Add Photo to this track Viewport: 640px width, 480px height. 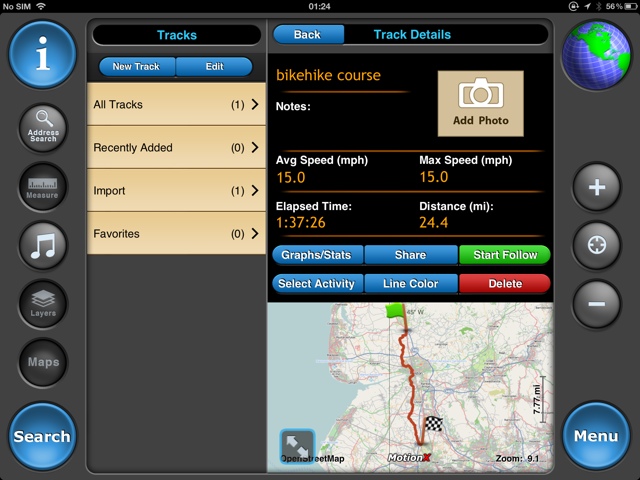[x=480, y=104]
